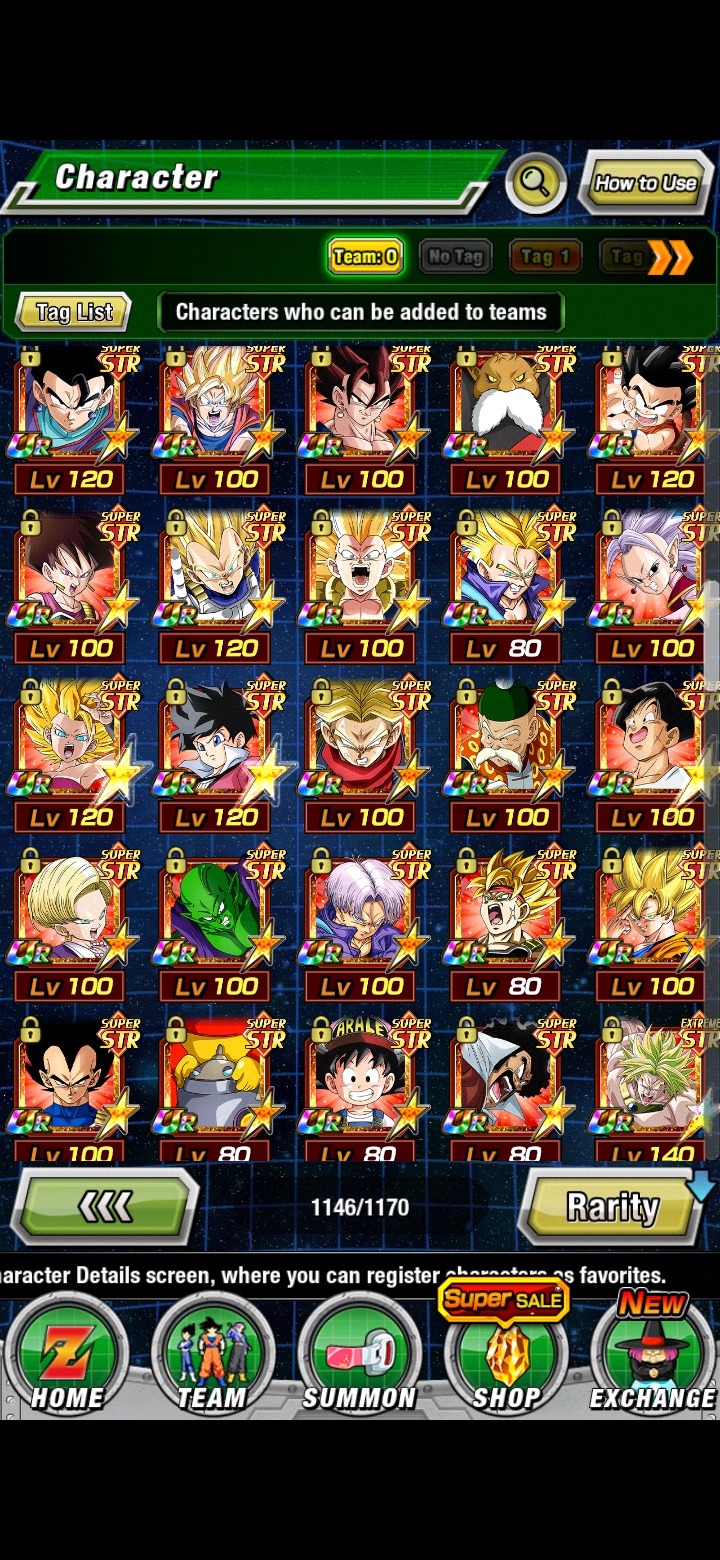The image size is (720, 1560).
Task: Select the Team: 0 filter
Action: pyautogui.click(x=365, y=257)
